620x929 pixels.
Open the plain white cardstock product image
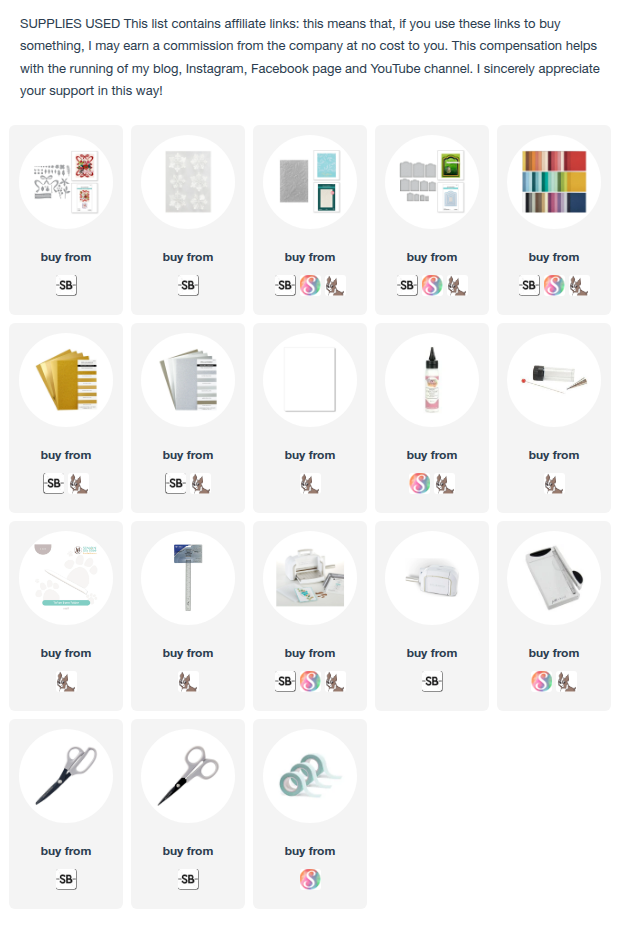coord(309,379)
